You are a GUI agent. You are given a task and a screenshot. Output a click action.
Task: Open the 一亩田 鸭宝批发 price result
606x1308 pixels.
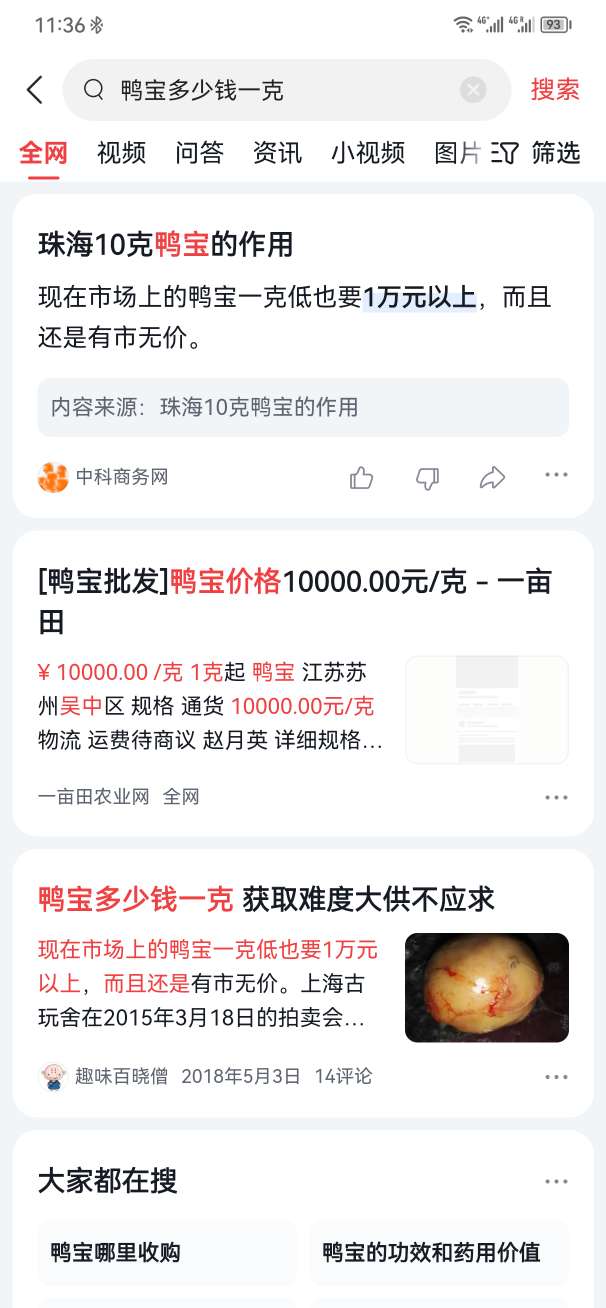295,600
